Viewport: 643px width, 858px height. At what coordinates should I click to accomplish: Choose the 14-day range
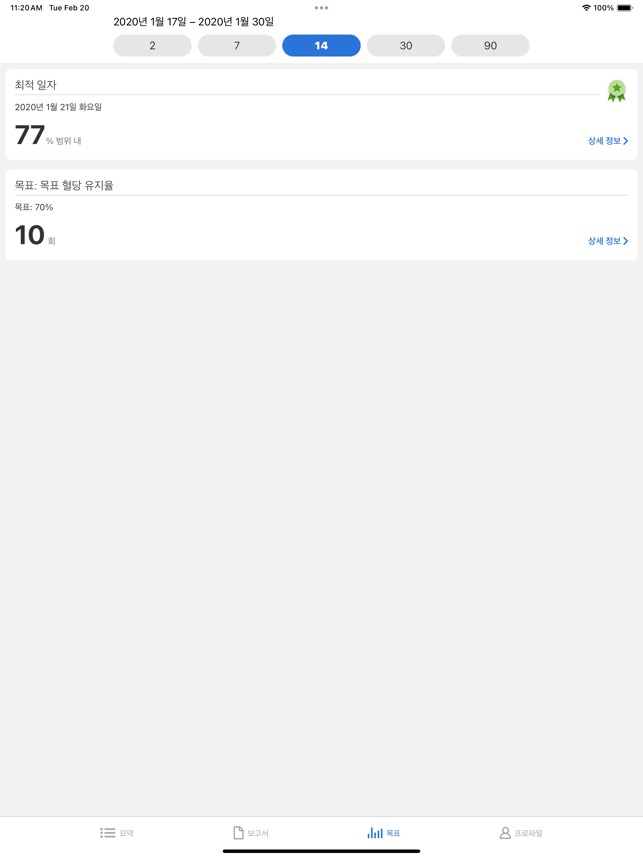pyautogui.click(x=321, y=46)
